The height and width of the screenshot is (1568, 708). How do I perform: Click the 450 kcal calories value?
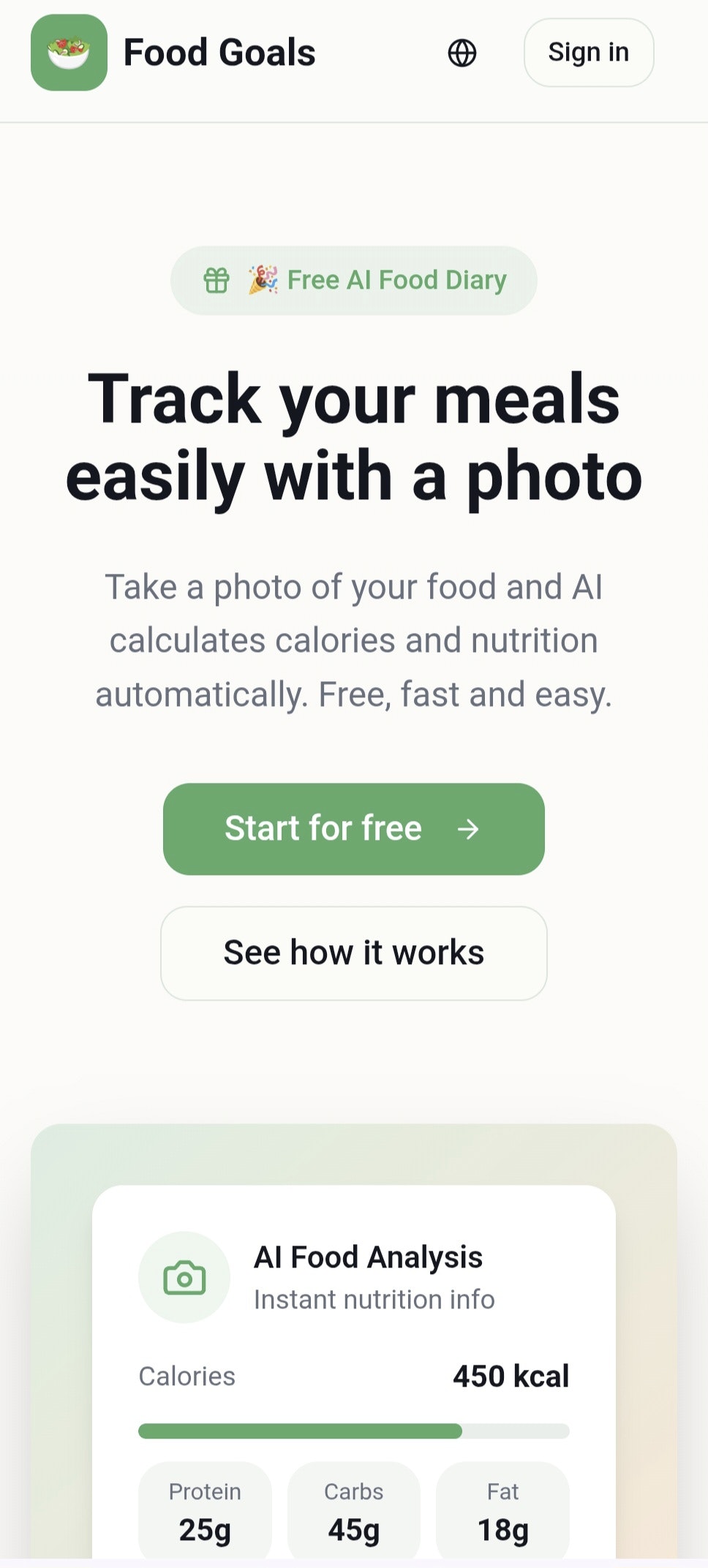511,1376
